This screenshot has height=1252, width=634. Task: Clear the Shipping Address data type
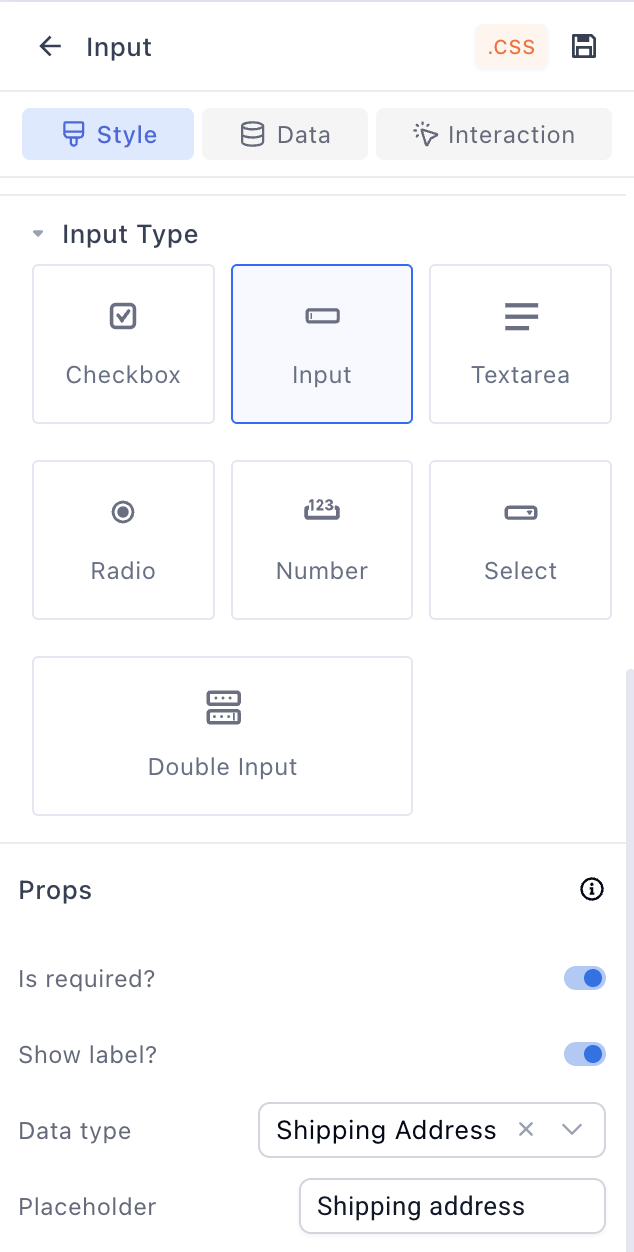526,1130
